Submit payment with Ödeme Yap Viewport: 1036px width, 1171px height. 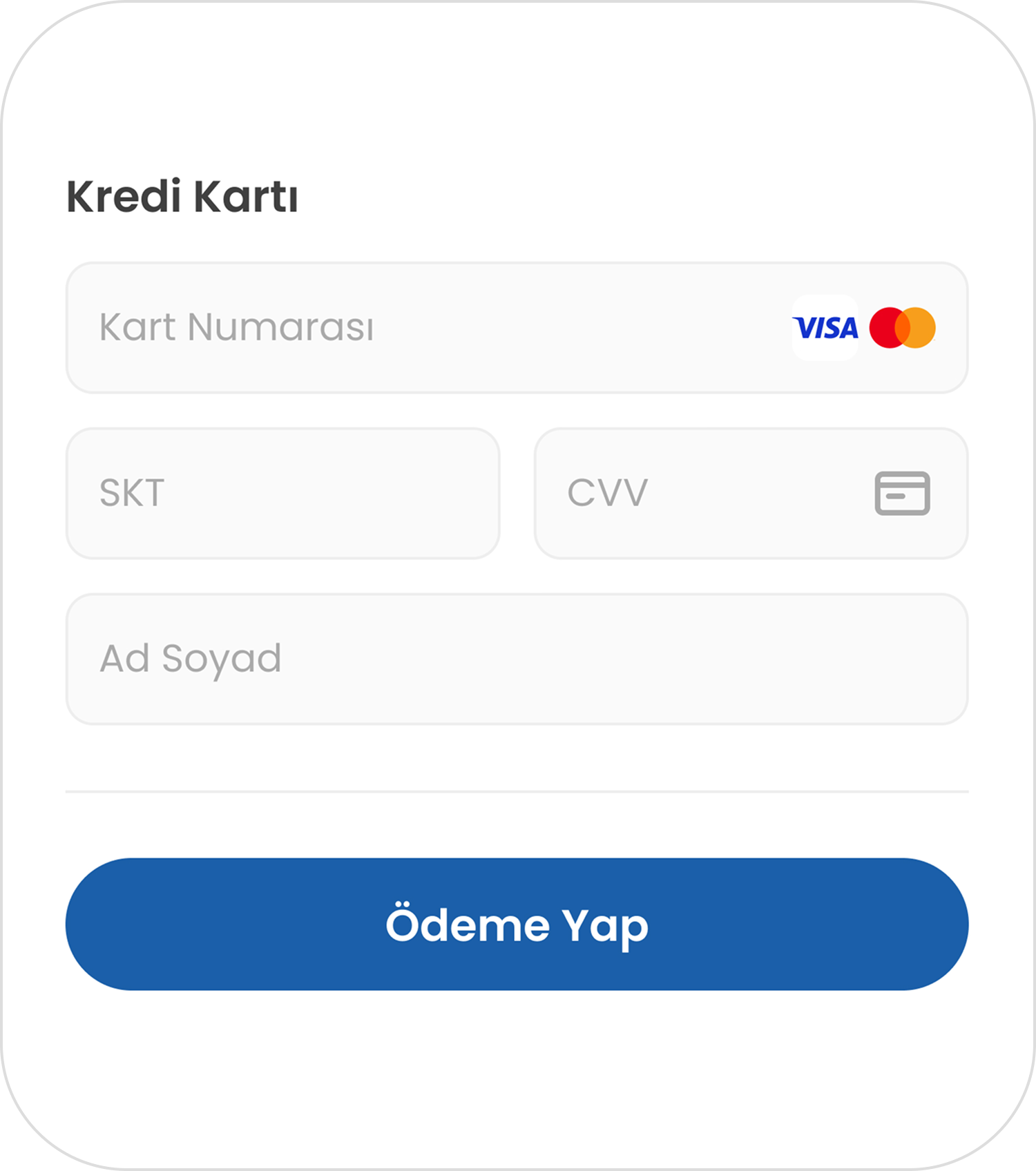click(517, 925)
